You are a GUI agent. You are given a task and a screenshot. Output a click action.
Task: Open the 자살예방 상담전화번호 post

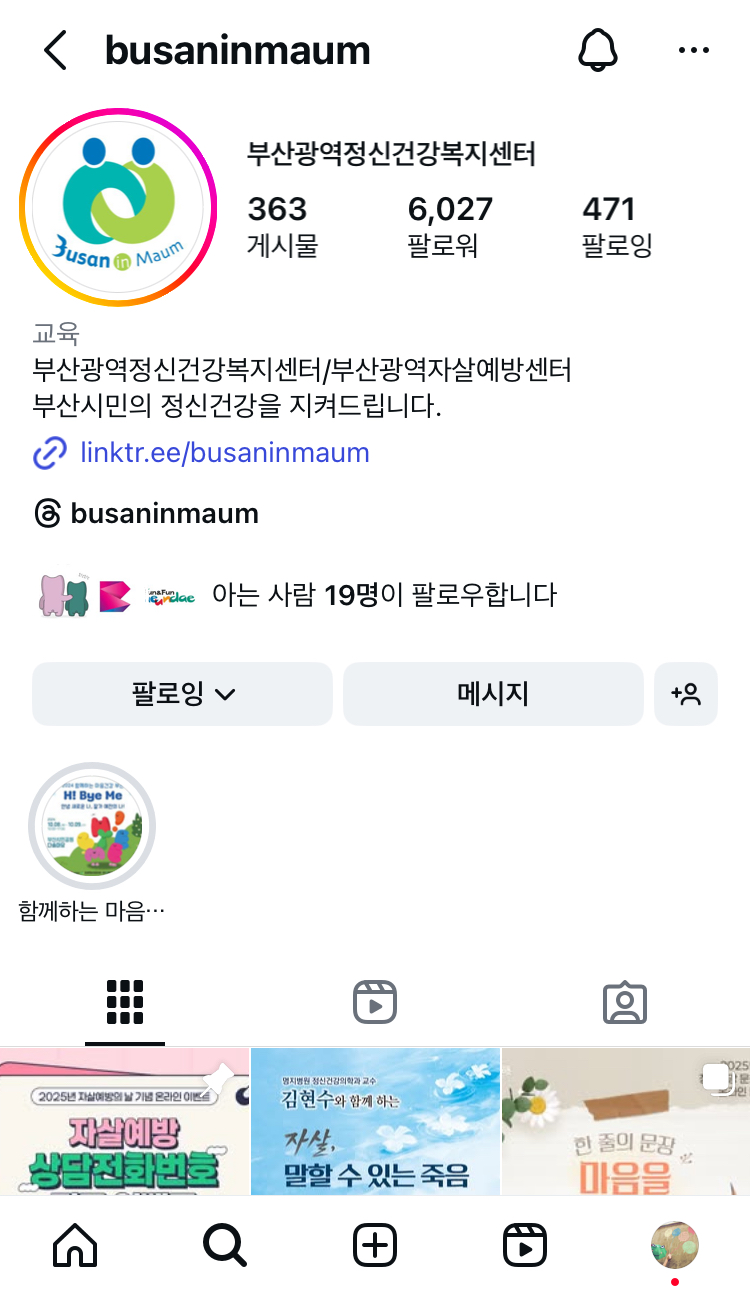[x=124, y=1121]
